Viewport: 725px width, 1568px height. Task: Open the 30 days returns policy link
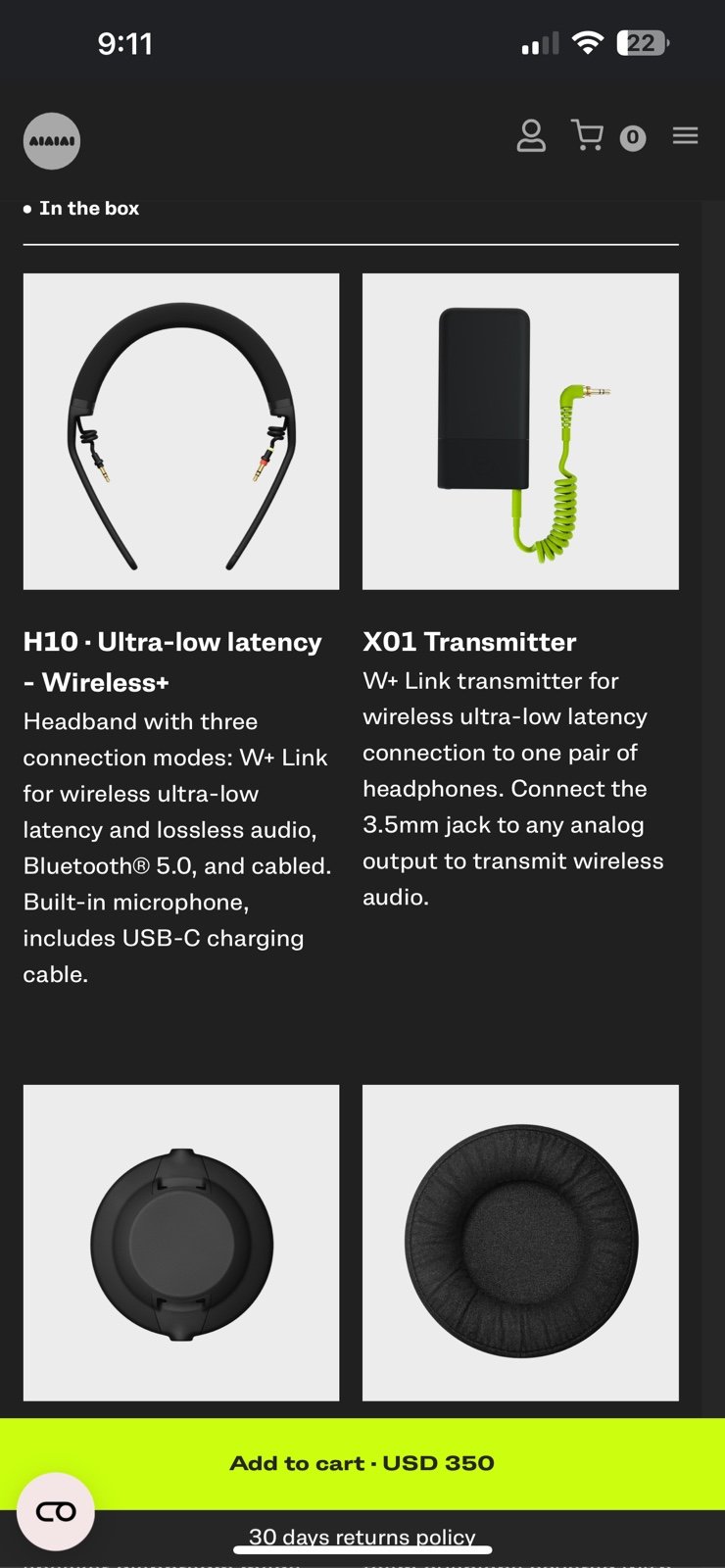pyautogui.click(x=362, y=1537)
